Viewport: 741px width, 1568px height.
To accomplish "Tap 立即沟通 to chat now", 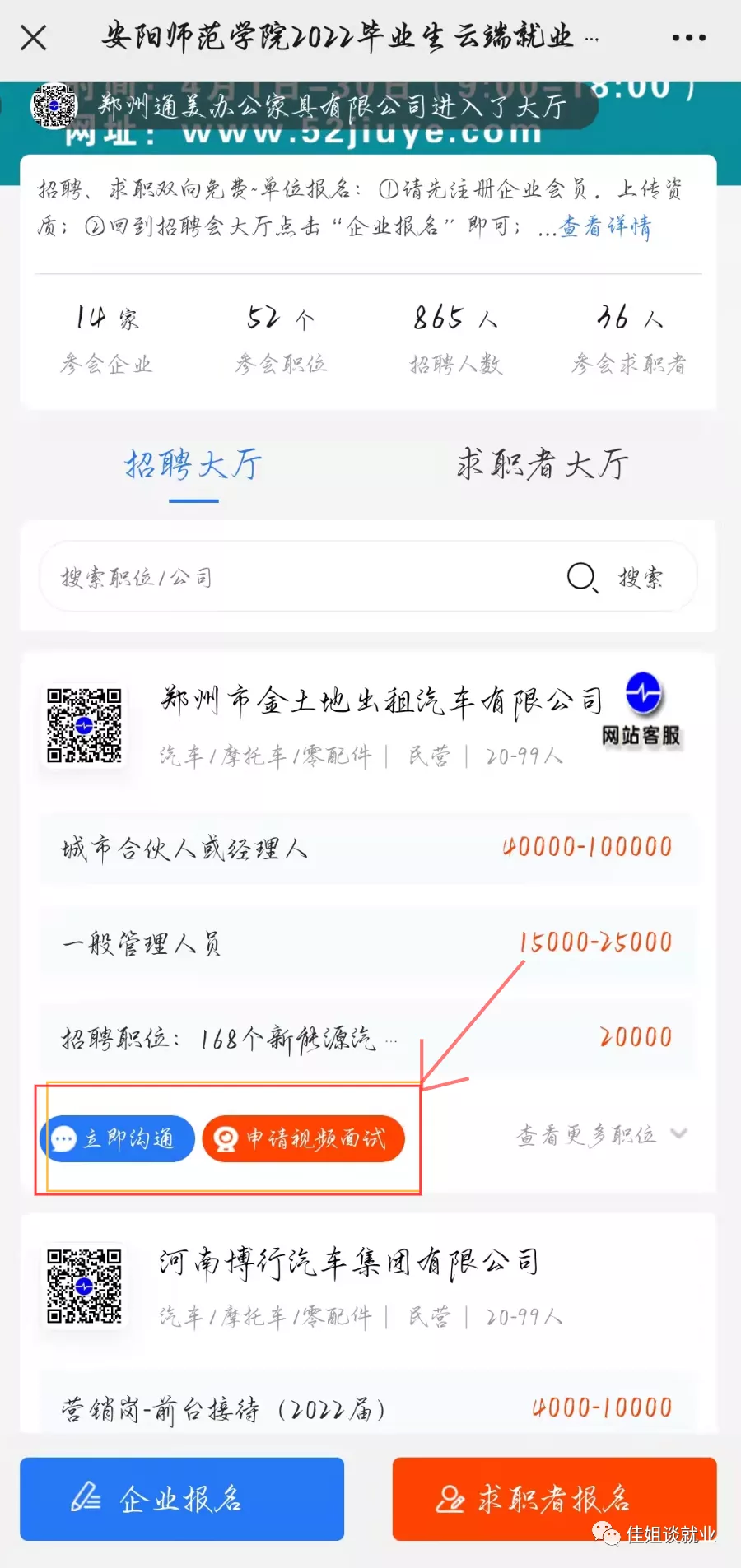I will pyautogui.click(x=117, y=1138).
